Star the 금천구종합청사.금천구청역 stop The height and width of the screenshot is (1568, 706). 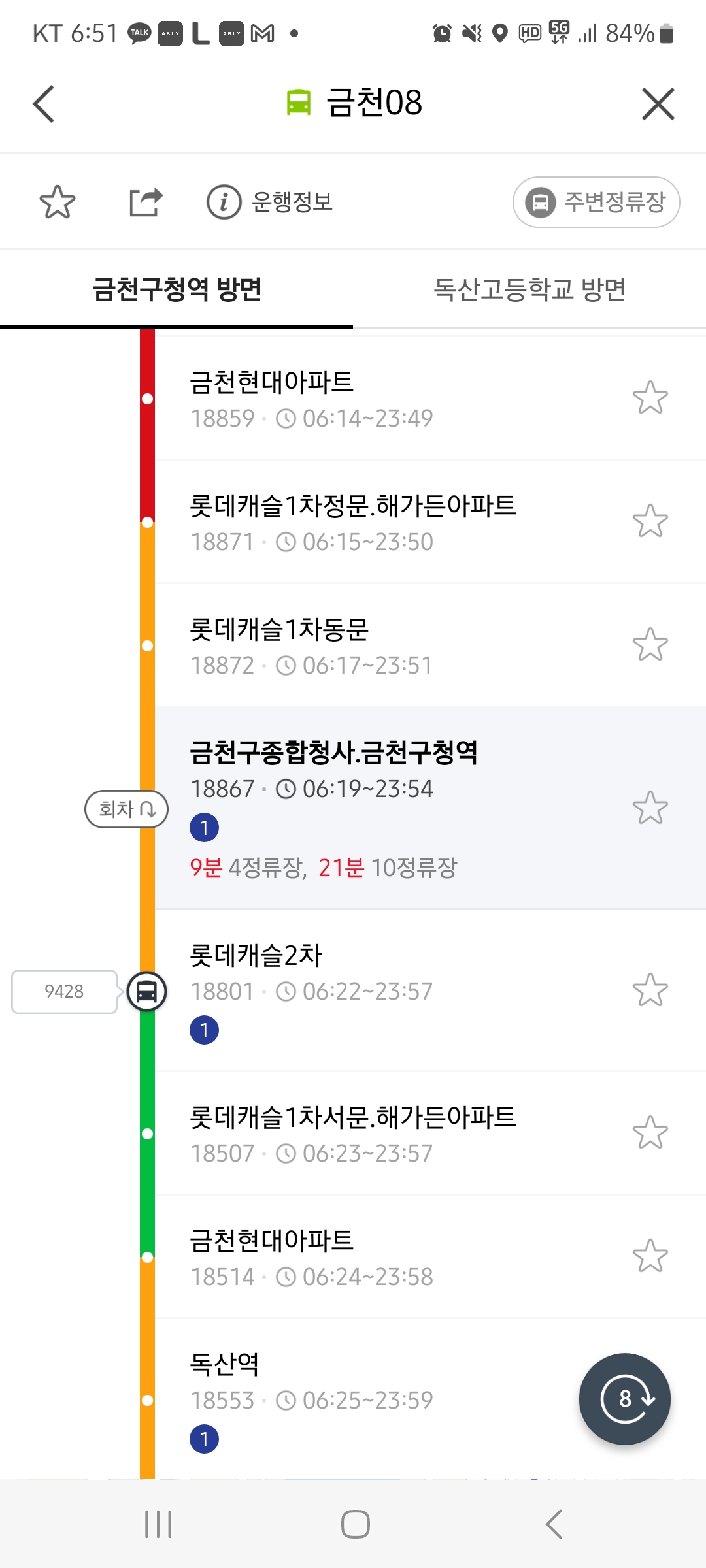pos(650,808)
